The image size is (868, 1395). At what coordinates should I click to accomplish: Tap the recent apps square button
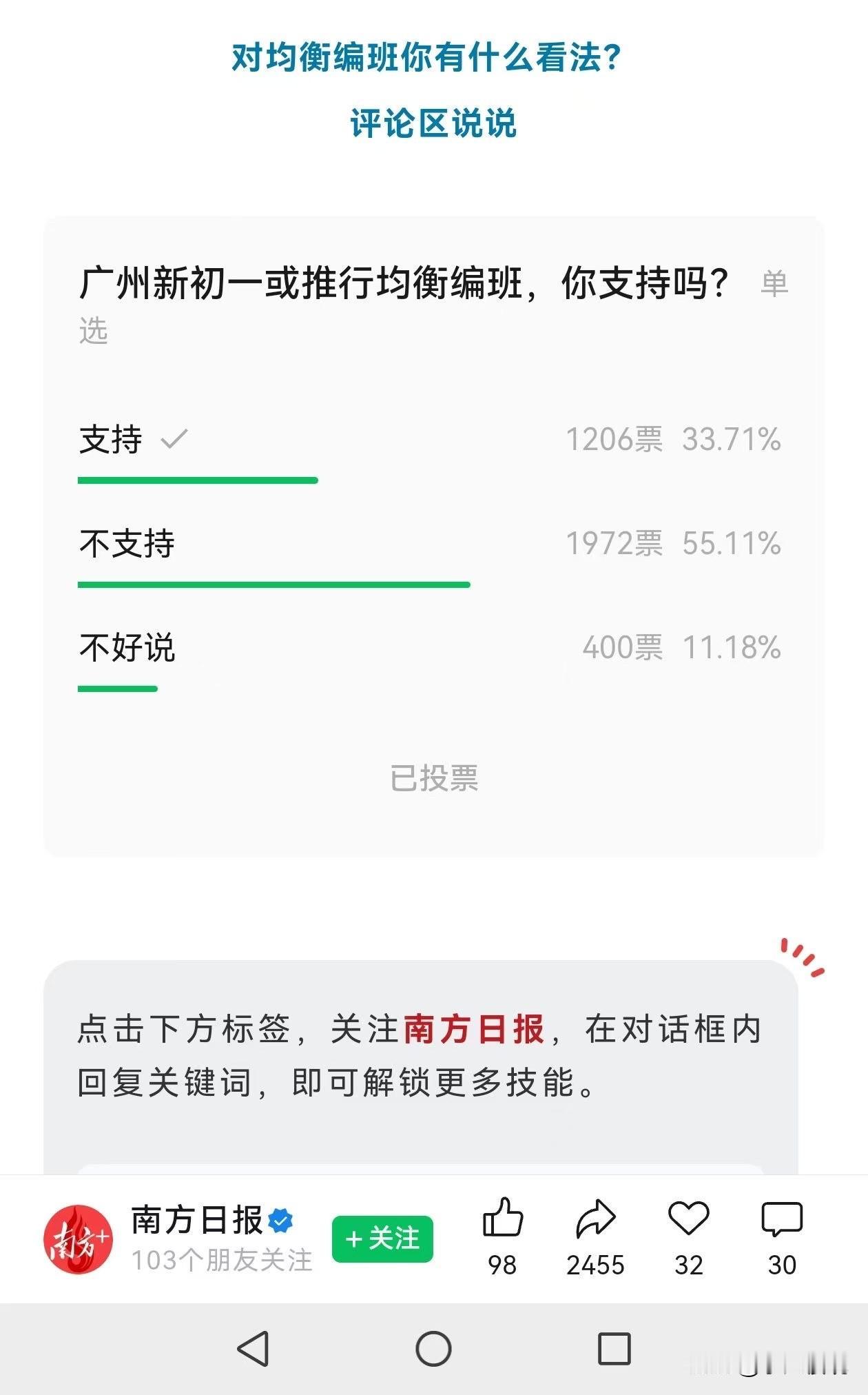tap(614, 1347)
